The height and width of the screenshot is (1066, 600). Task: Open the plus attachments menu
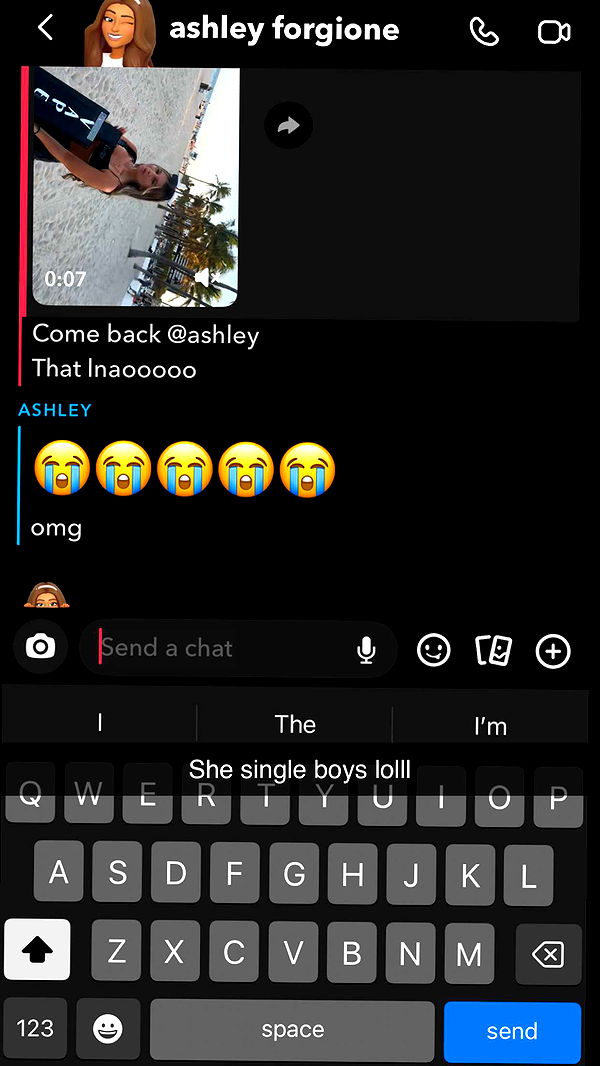click(x=553, y=651)
